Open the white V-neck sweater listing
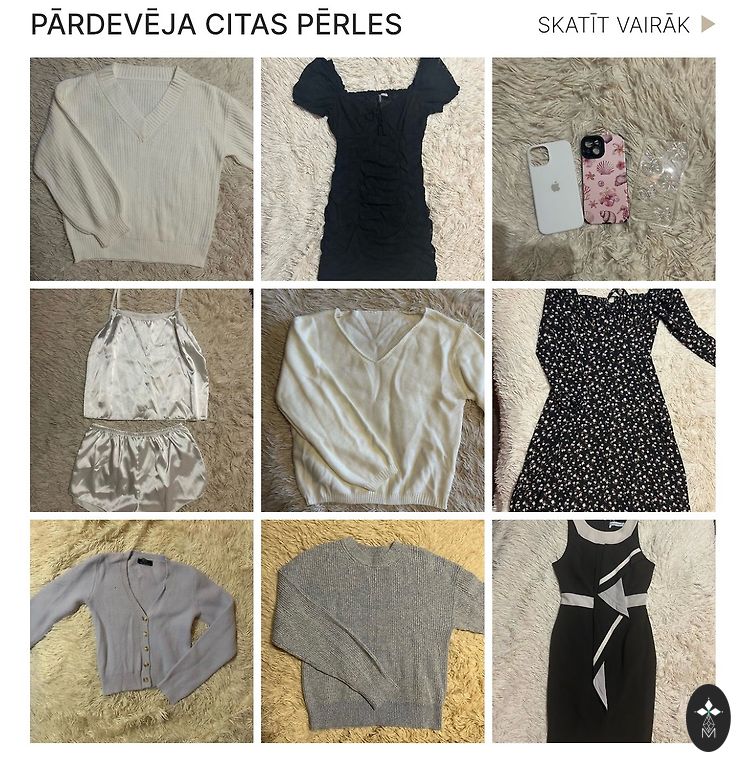The height and width of the screenshot is (768, 747). coord(141,169)
